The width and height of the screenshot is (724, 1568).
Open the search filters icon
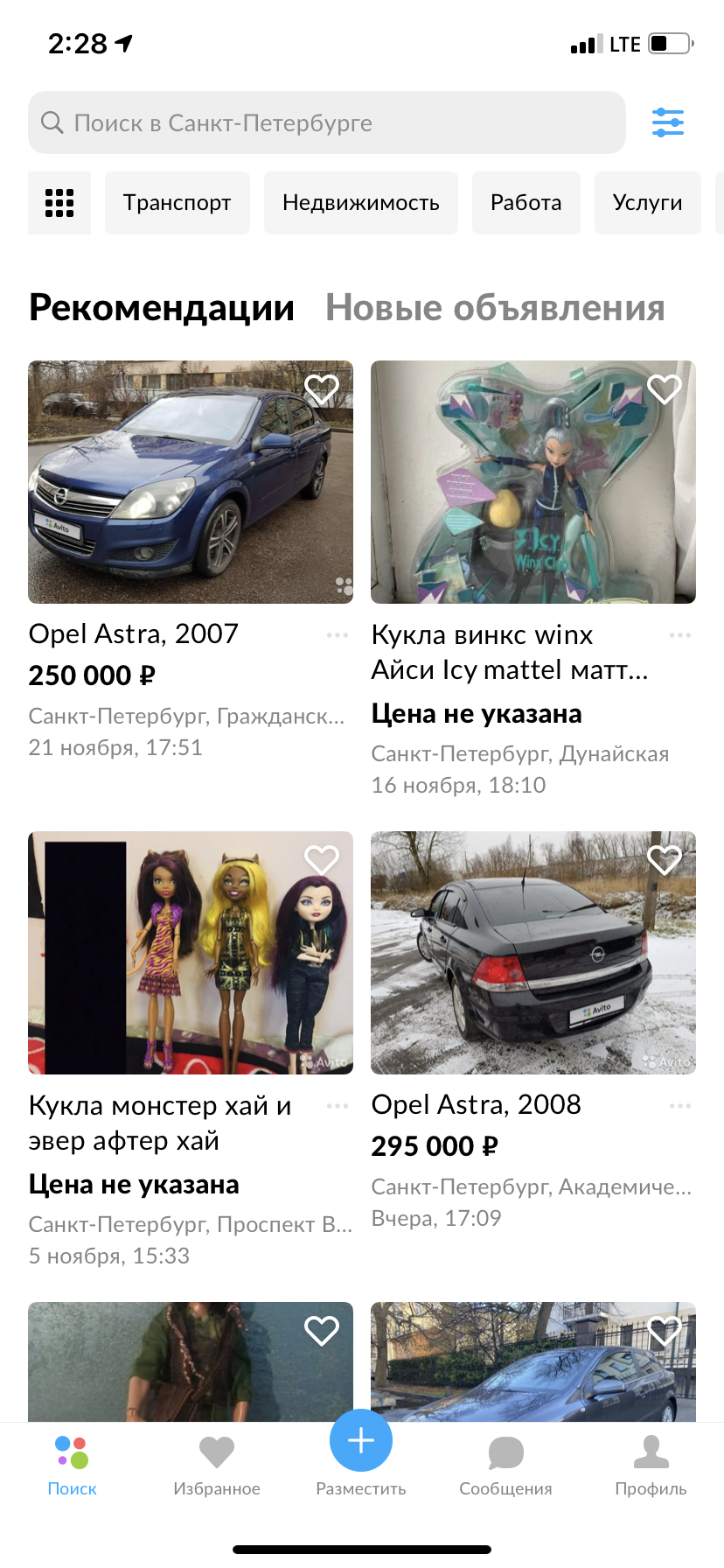[x=668, y=122]
